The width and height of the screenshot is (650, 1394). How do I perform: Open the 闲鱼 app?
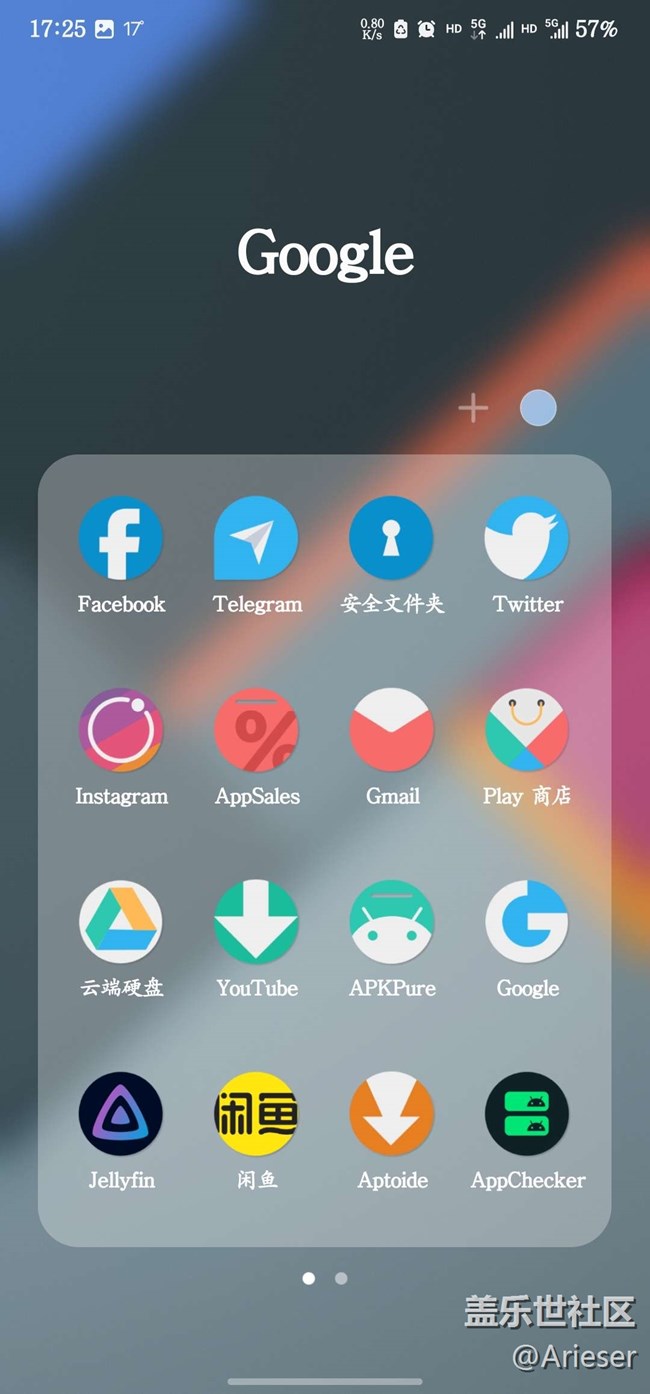[x=256, y=1114]
